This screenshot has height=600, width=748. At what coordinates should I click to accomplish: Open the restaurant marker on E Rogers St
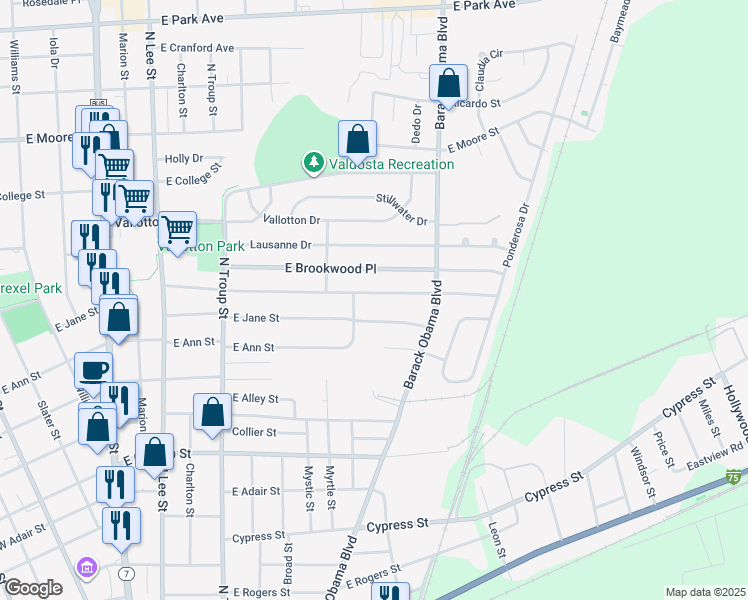tap(390, 594)
